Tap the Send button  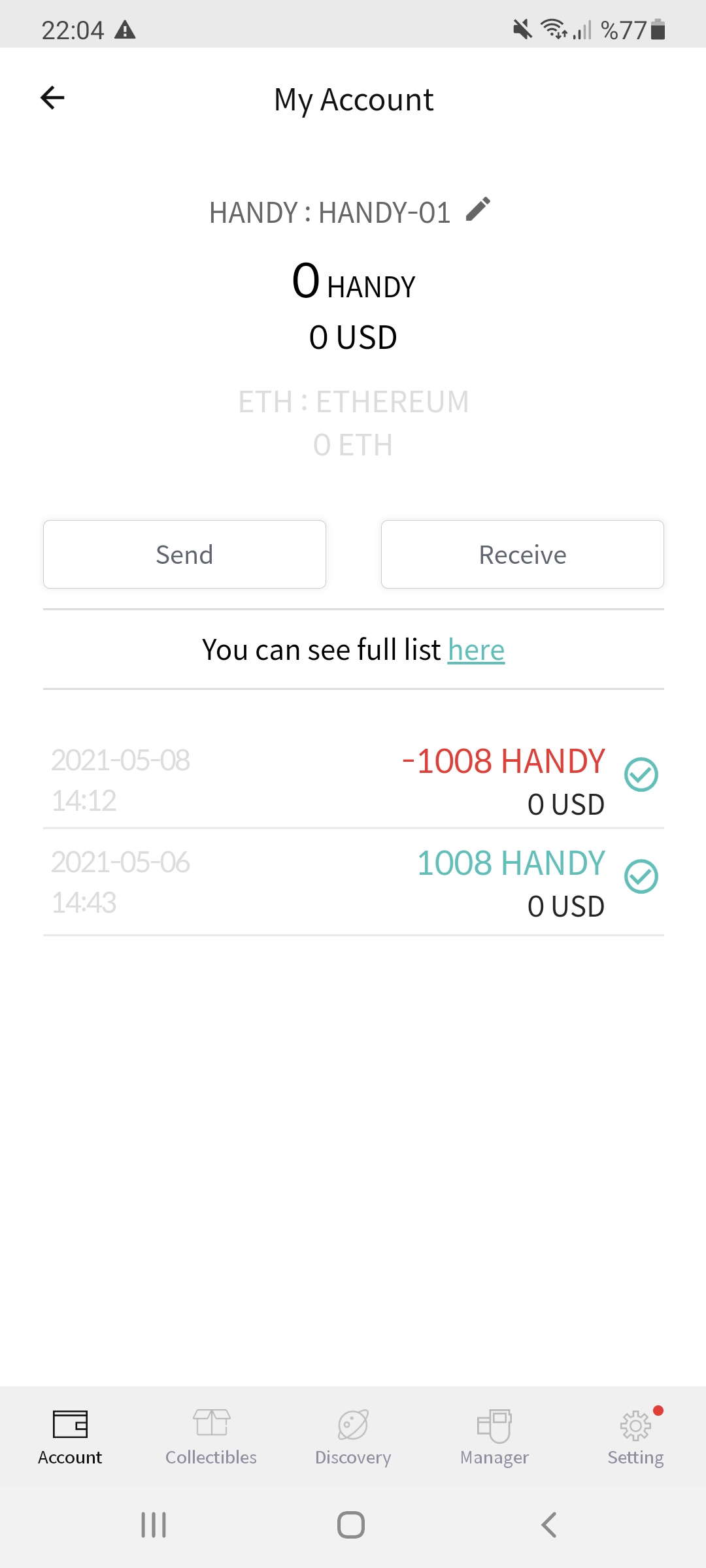184,555
